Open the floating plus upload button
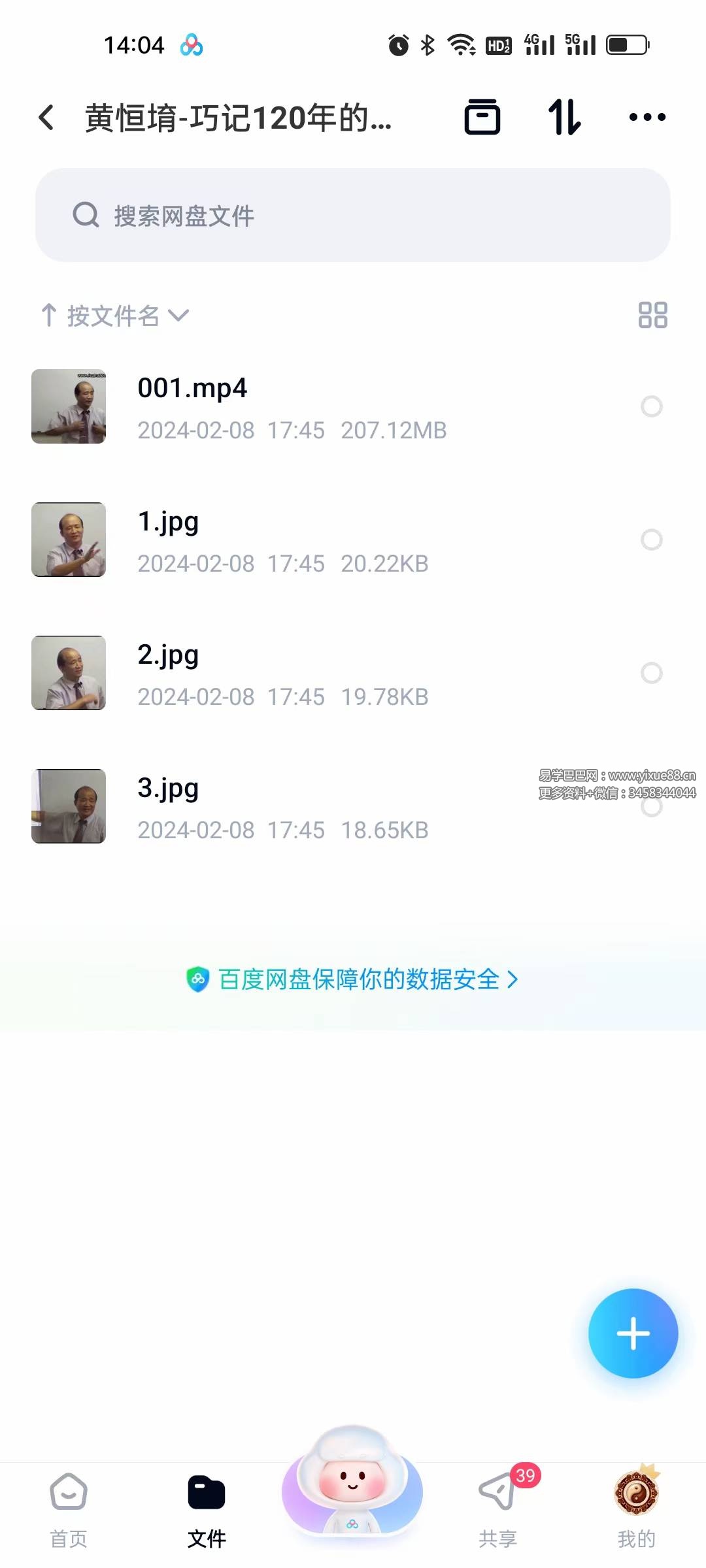 click(x=632, y=1333)
